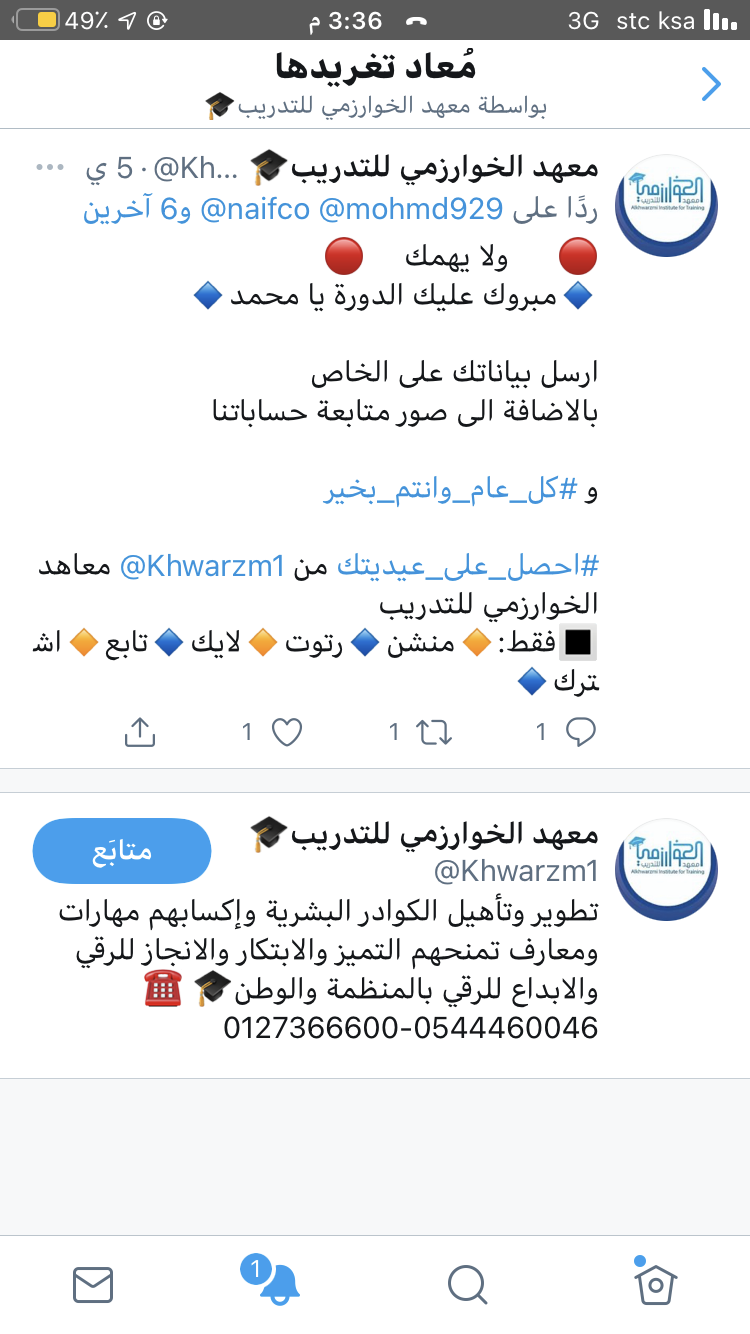Open the Messages tab
750x1334 pixels.
pyautogui.click(x=93, y=1283)
